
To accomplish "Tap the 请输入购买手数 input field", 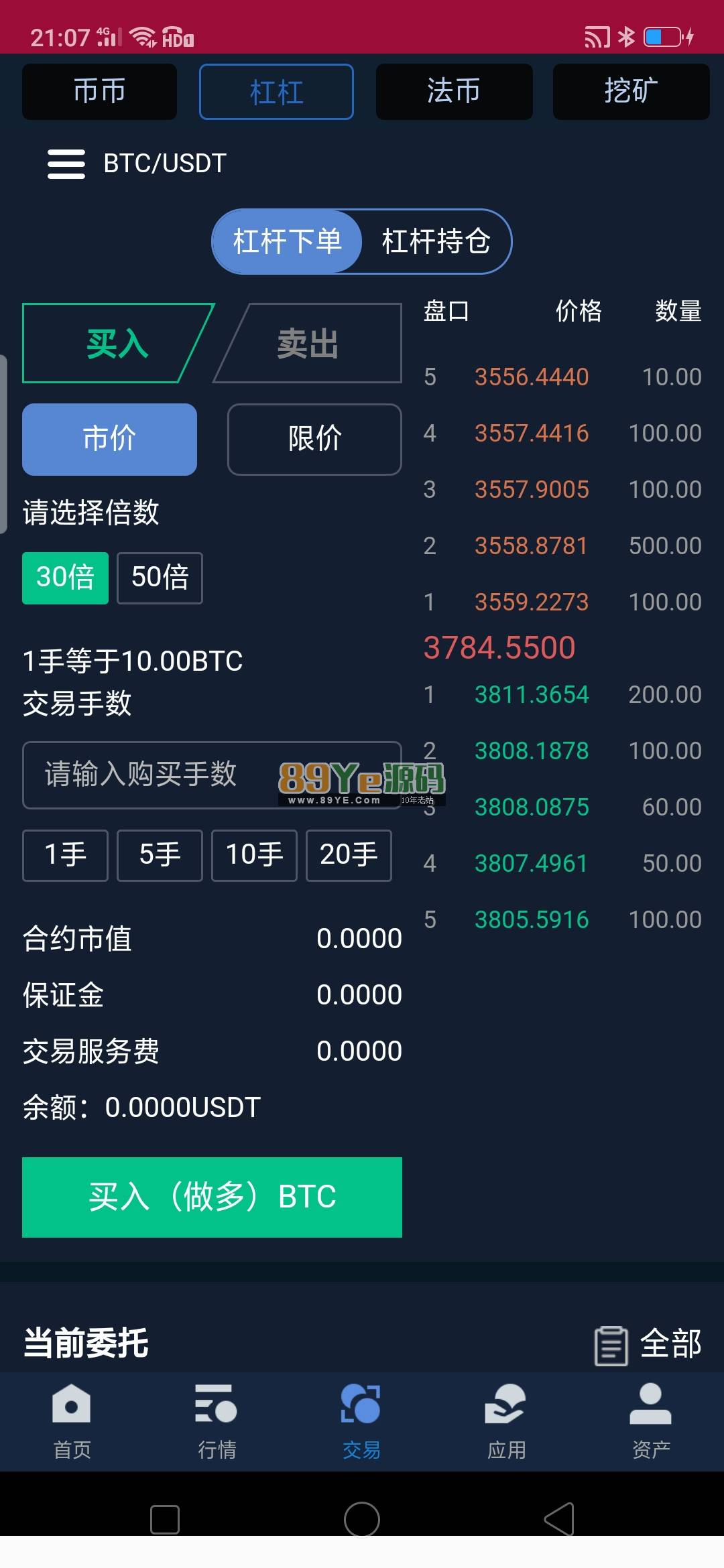I will point(212,775).
